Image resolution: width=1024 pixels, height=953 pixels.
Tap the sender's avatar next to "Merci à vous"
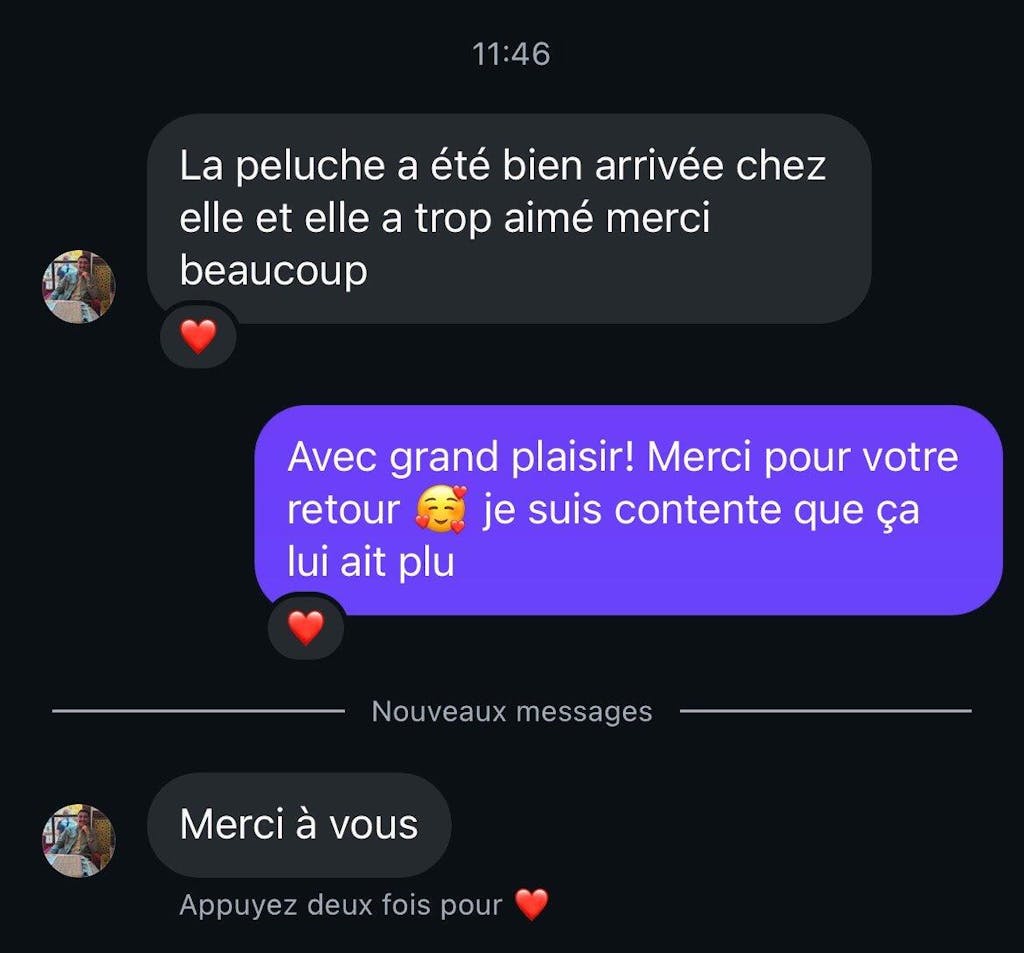click(78, 841)
